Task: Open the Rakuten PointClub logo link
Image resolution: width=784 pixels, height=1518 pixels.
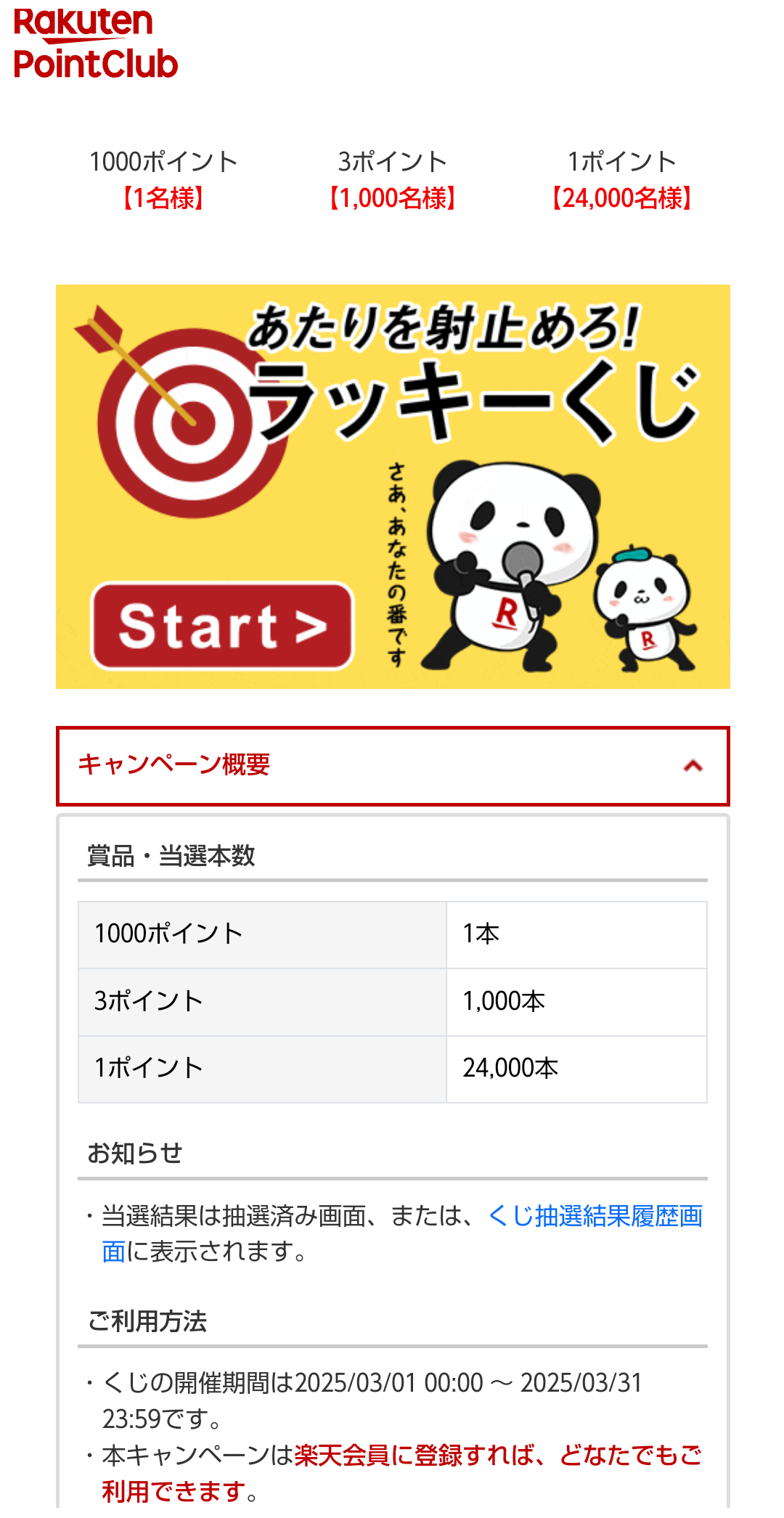Action: coord(95,44)
